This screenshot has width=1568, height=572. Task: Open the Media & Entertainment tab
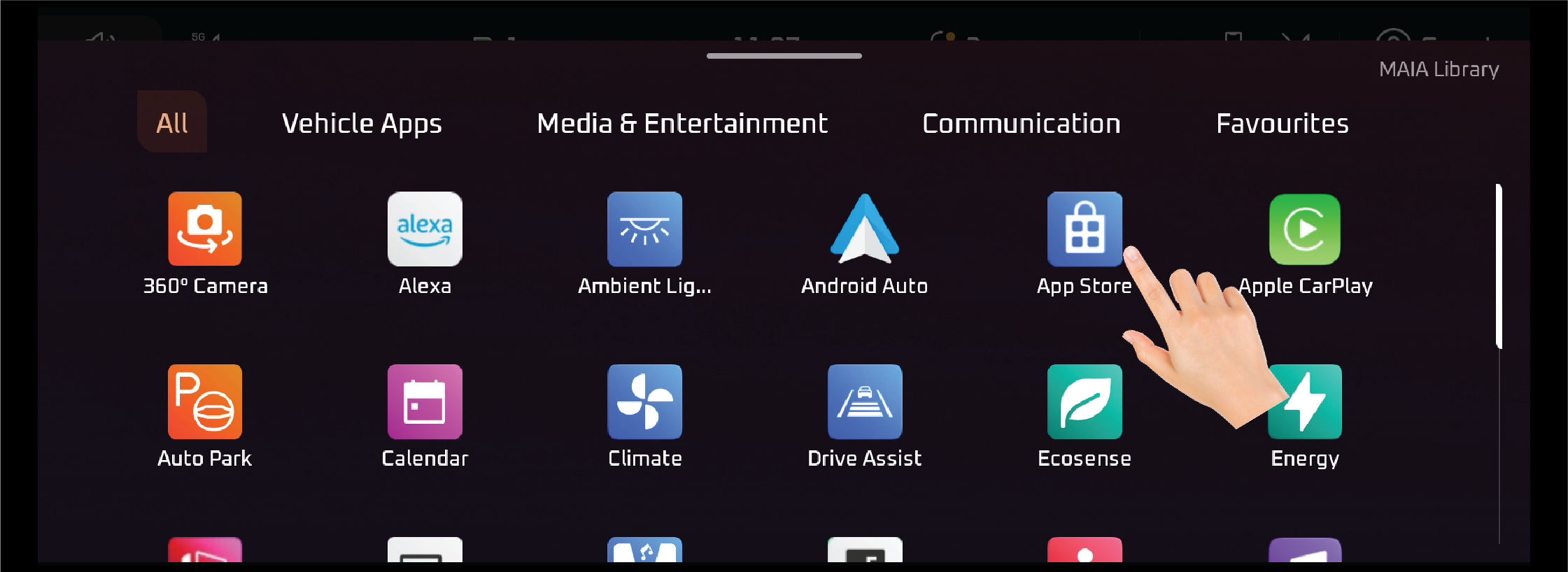682,124
